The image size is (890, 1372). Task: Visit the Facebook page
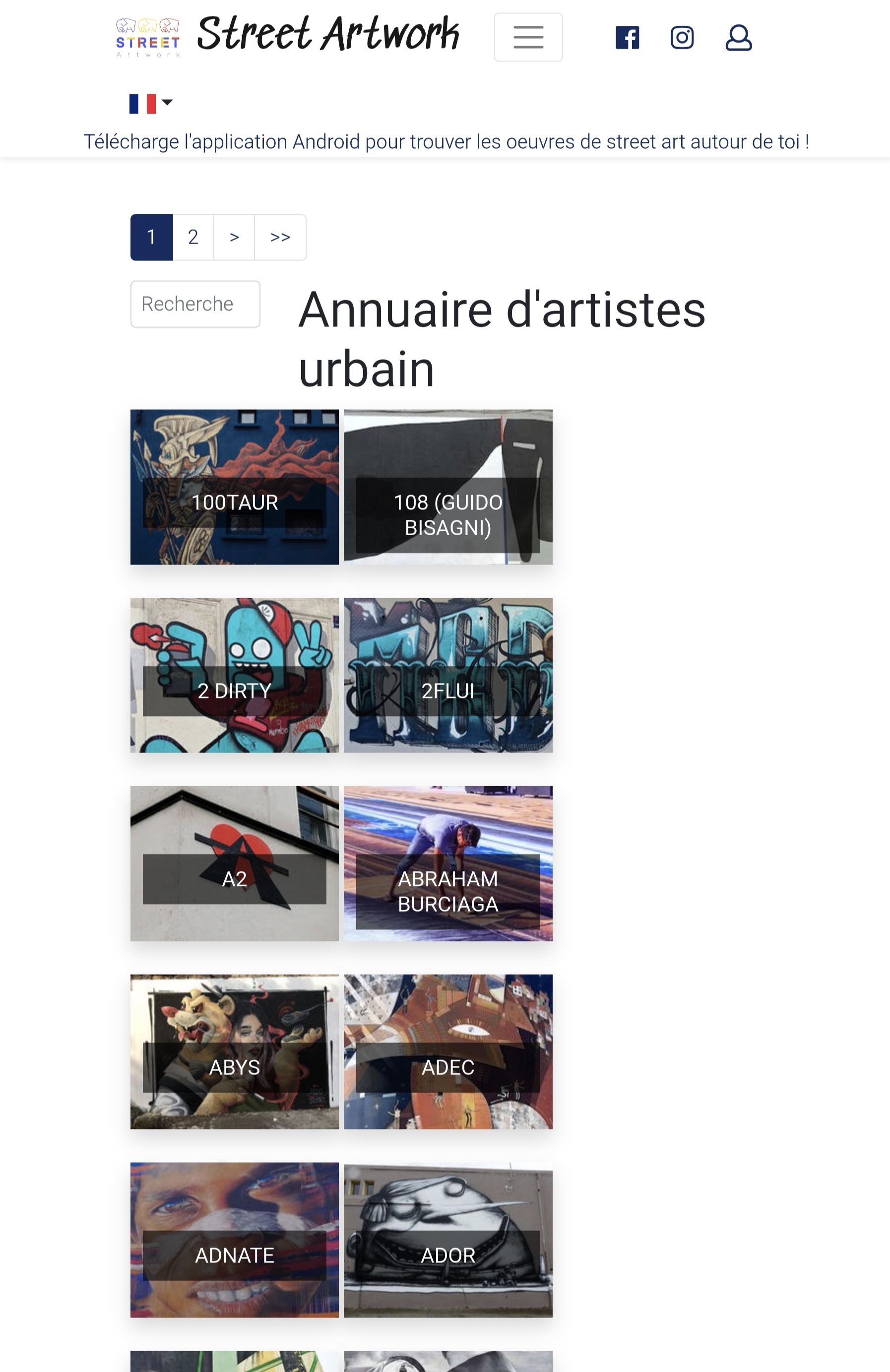coord(627,38)
